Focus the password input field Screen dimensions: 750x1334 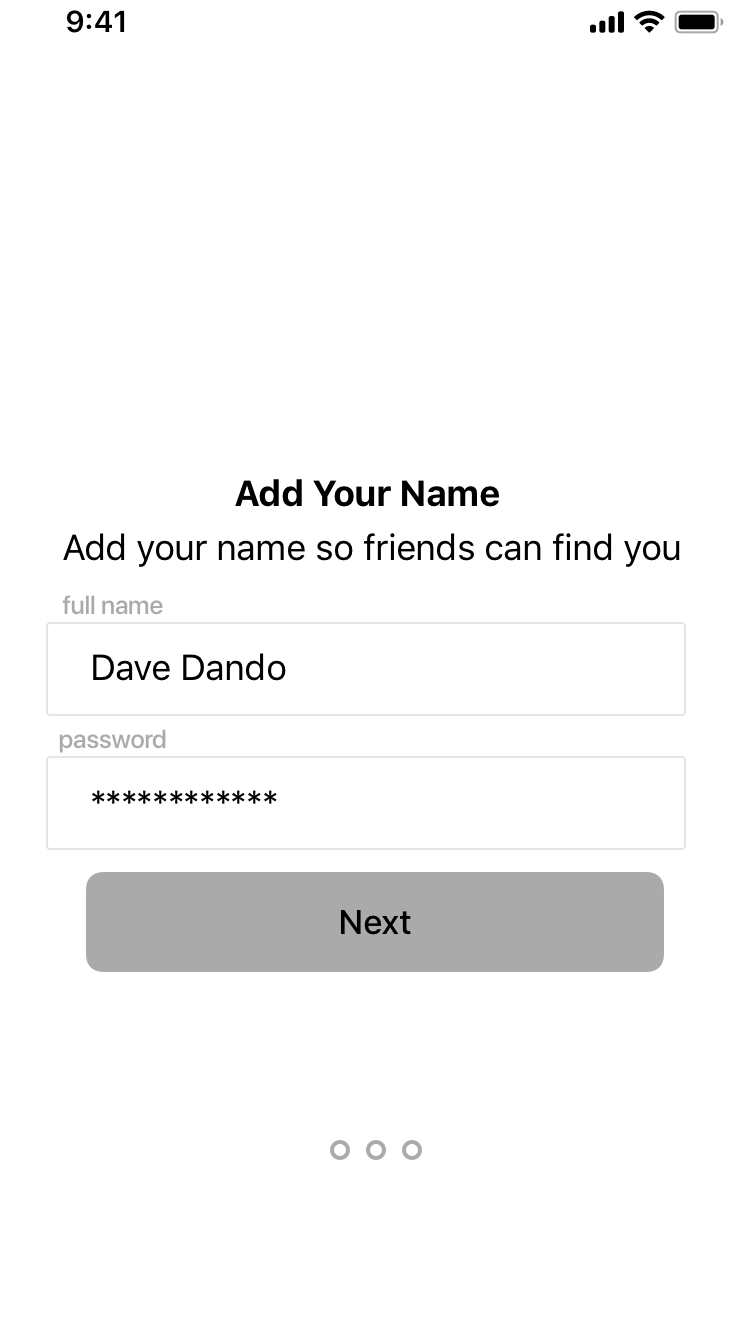pyautogui.click(x=366, y=803)
